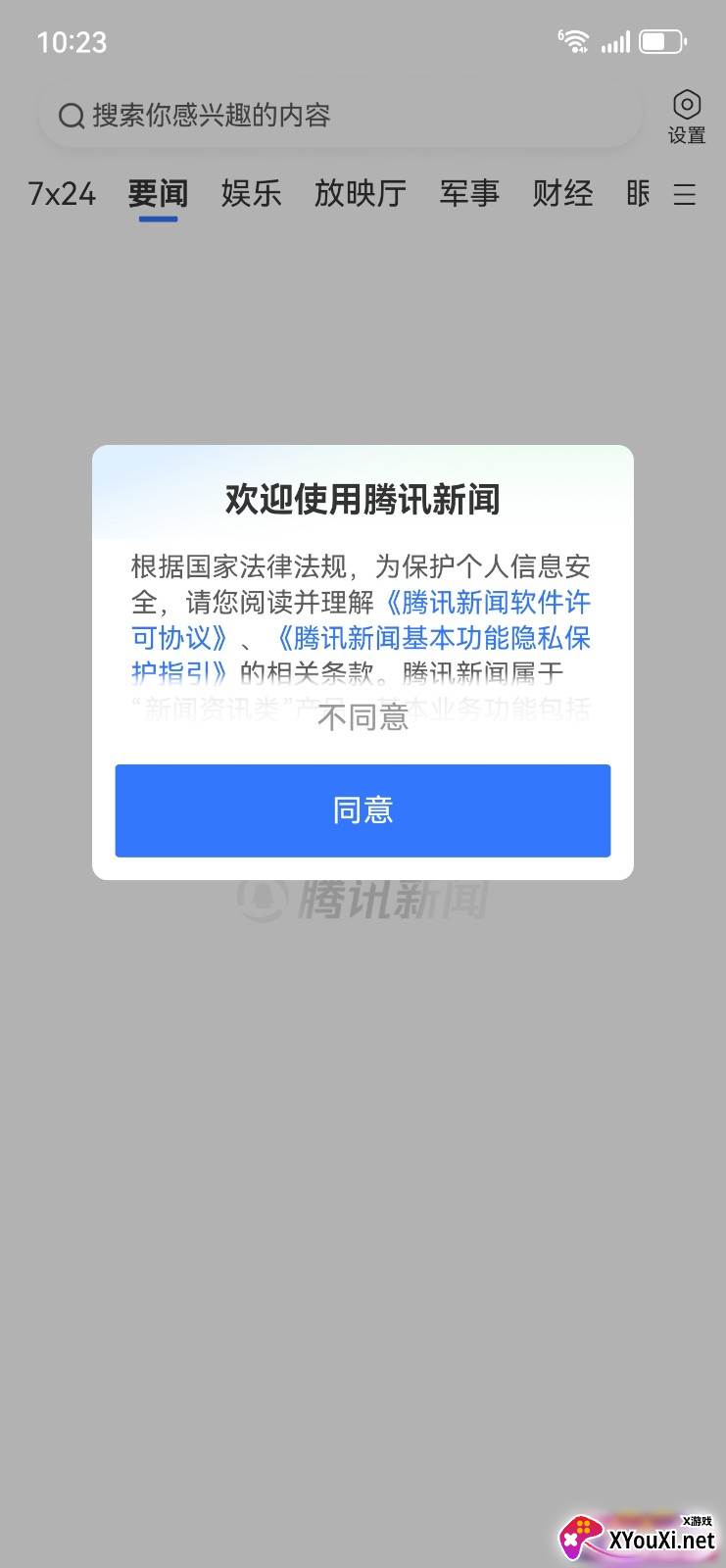Image resolution: width=726 pixels, height=1568 pixels.
Task: Tap the blue 同意 button
Action: (x=363, y=810)
